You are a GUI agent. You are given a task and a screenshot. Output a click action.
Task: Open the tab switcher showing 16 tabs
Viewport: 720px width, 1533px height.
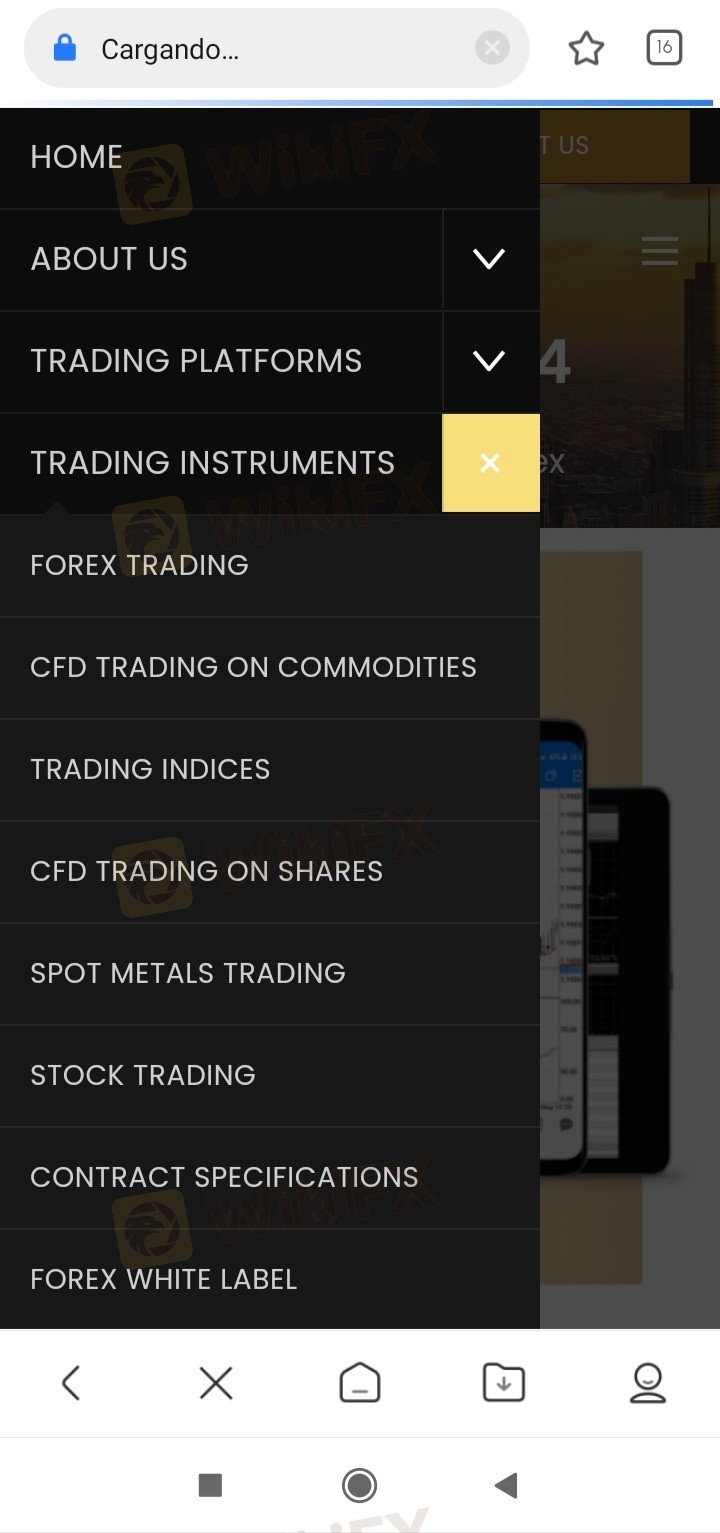coord(665,48)
